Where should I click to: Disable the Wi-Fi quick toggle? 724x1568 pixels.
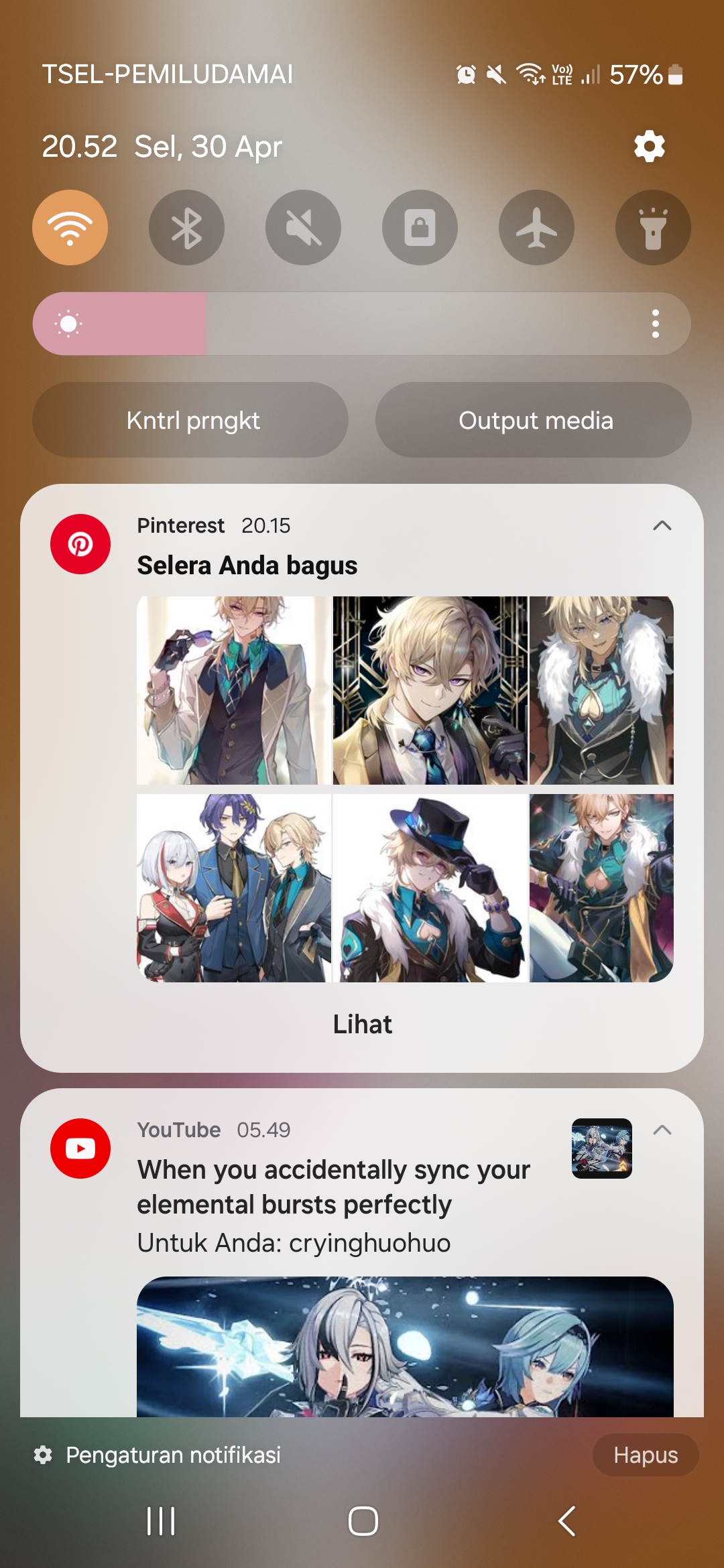pyautogui.click(x=70, y=227)
